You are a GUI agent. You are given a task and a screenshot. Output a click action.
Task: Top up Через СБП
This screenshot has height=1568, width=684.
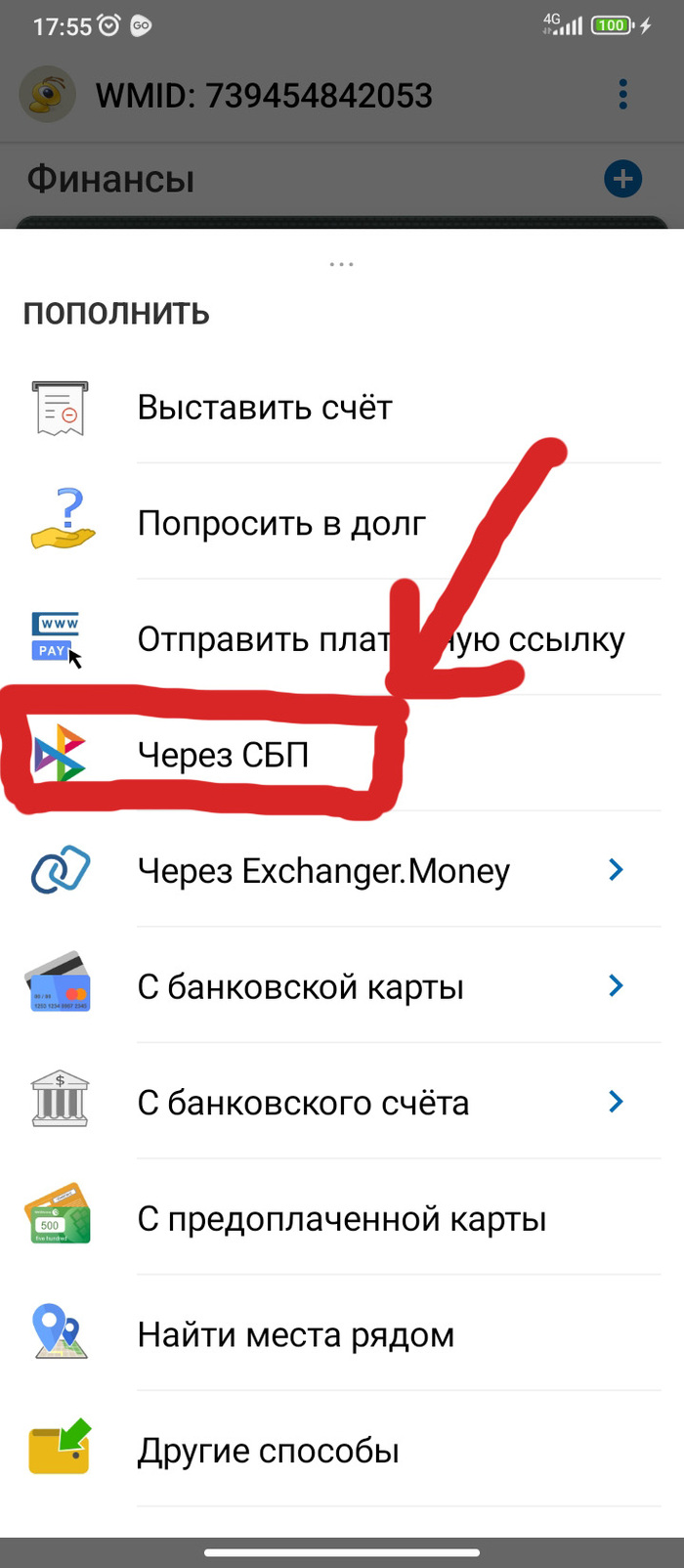223,755
